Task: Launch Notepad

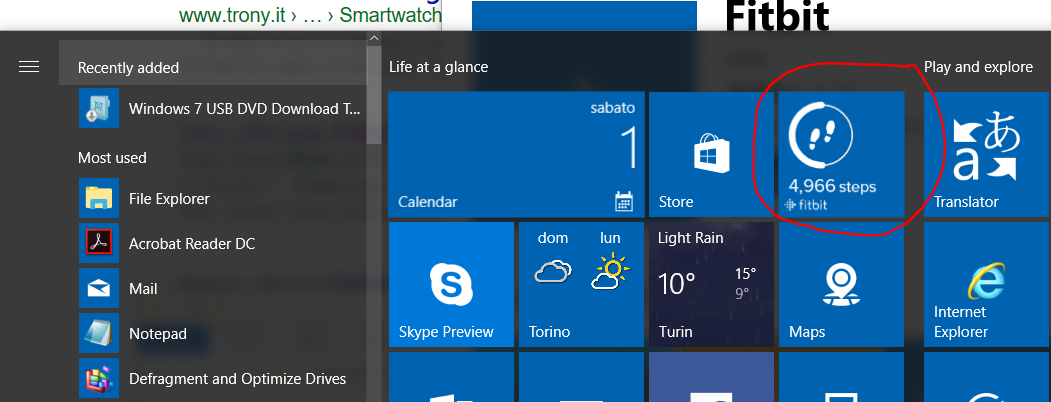Action: click(x=157, y=334)
